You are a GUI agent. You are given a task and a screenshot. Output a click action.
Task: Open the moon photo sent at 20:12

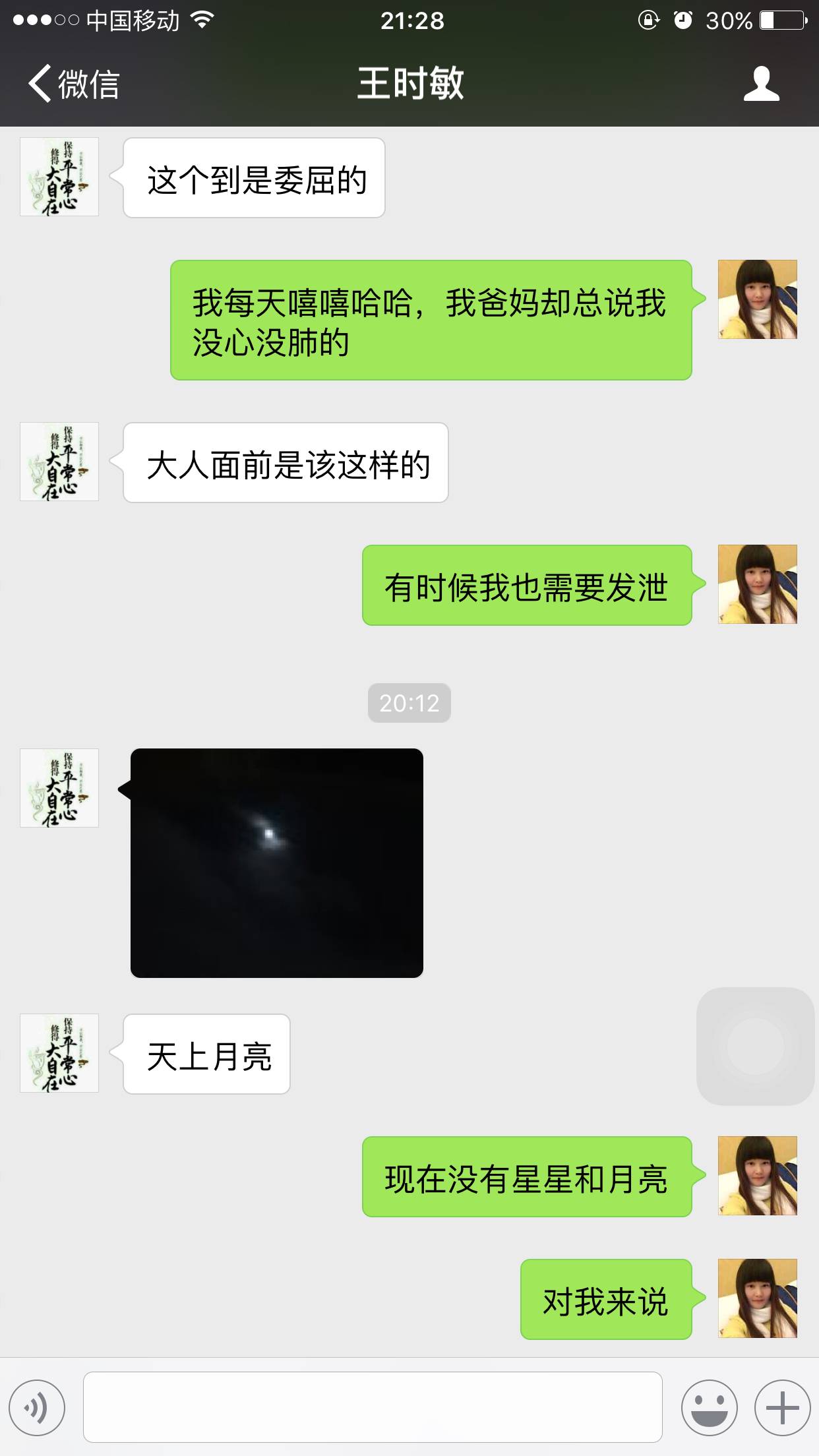click(x=277, y=863)
